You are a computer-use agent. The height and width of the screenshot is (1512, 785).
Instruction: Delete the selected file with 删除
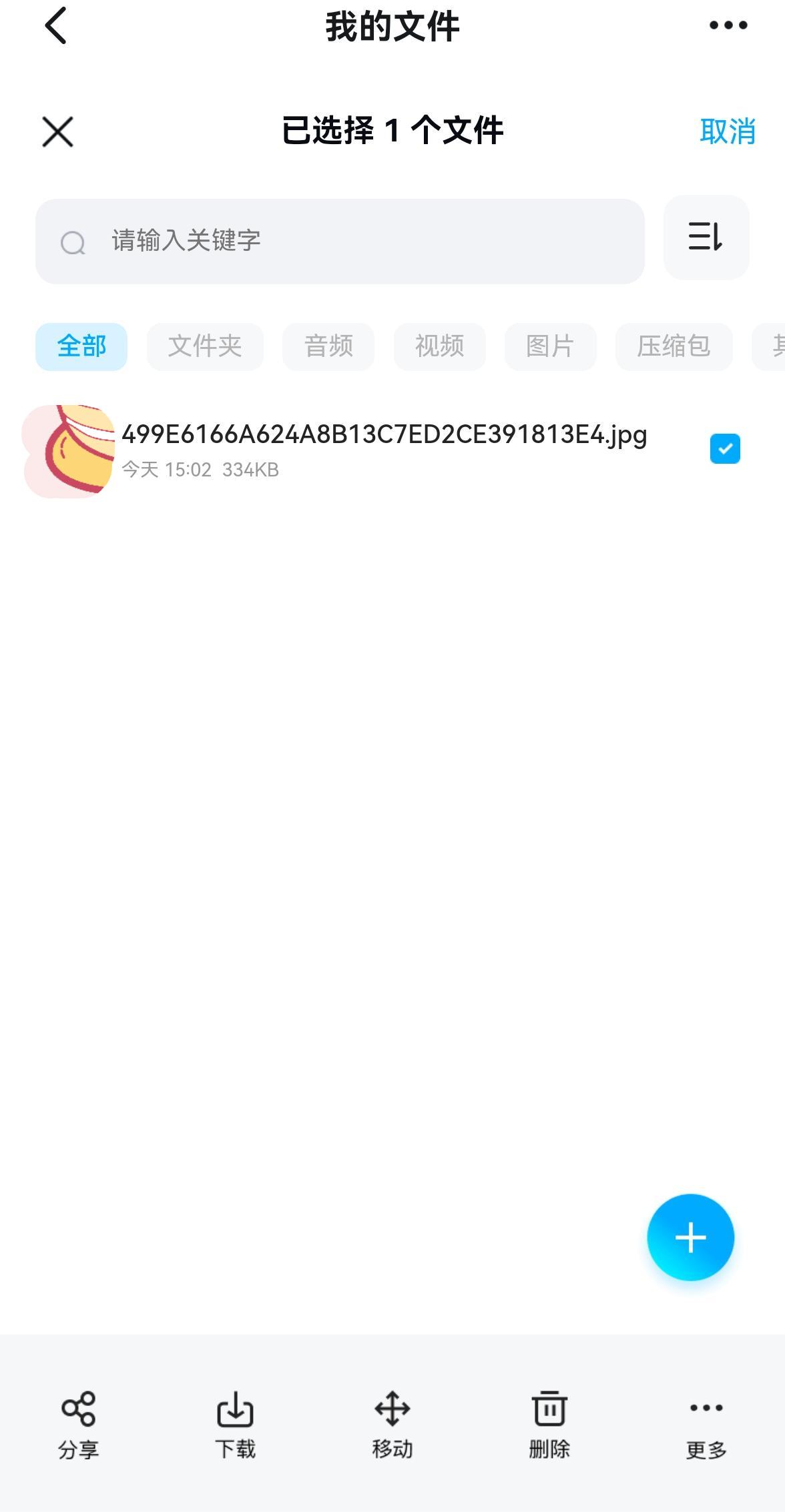[x=549, y=1425]
